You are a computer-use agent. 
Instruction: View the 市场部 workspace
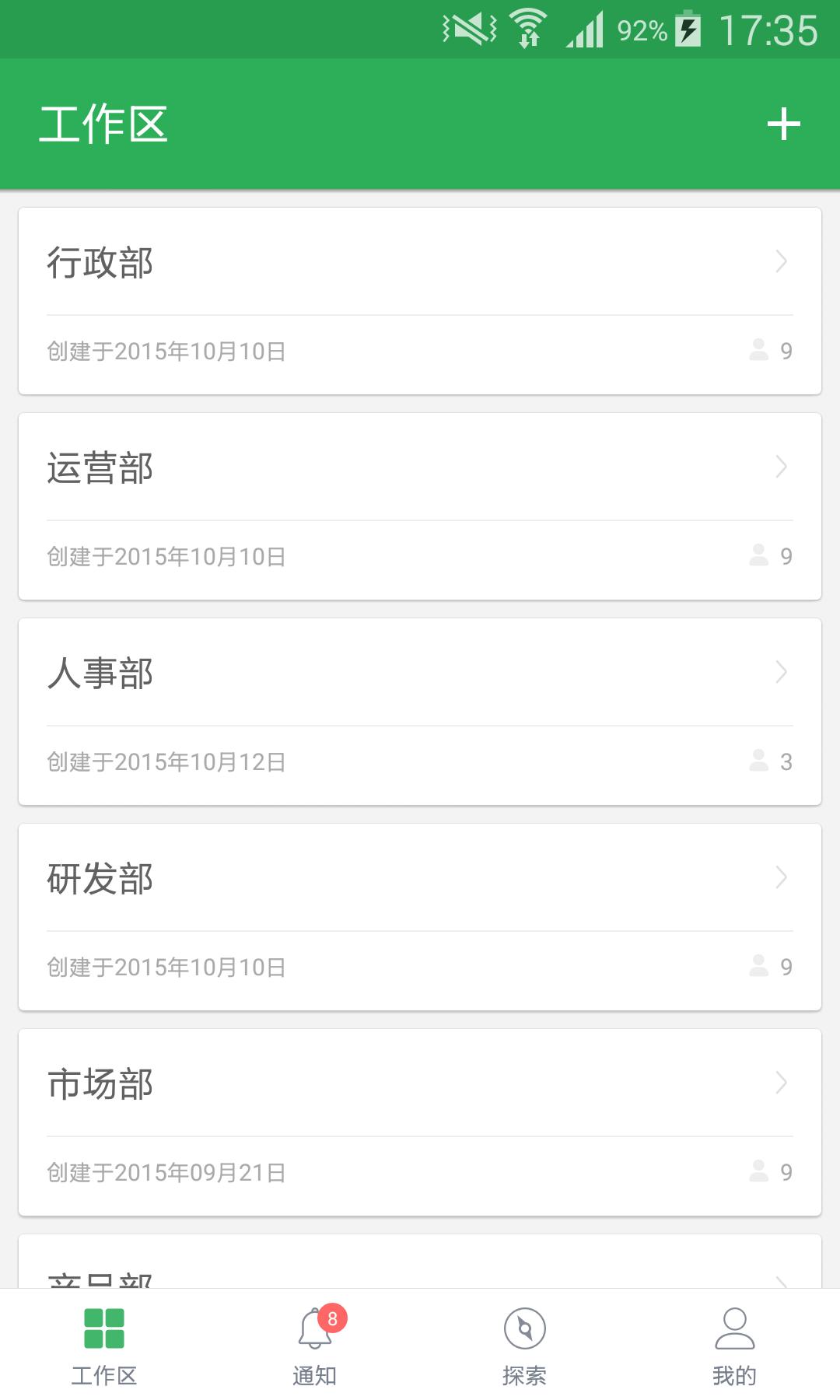coord(420,1122)
